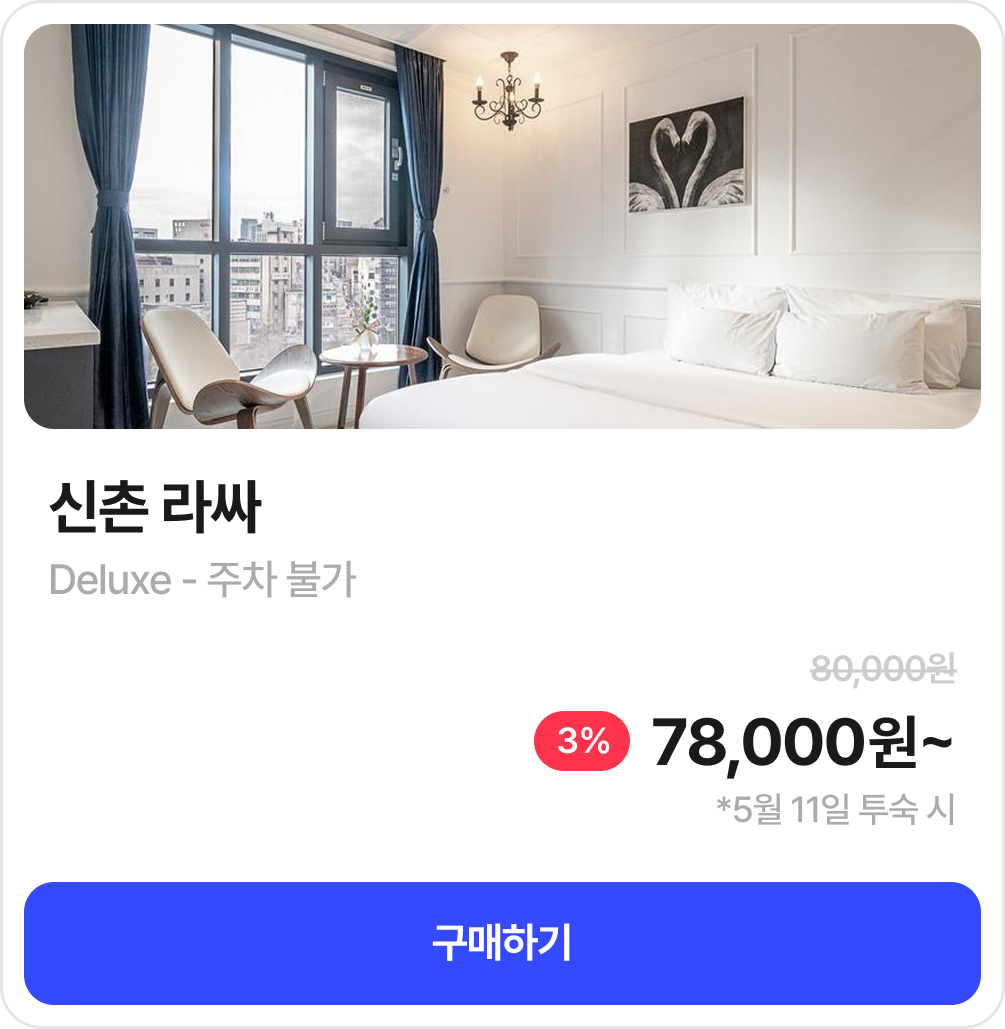Open the 신촌 라싸 room photo
The image size is (1005, 1029).
tap(502, 227)
